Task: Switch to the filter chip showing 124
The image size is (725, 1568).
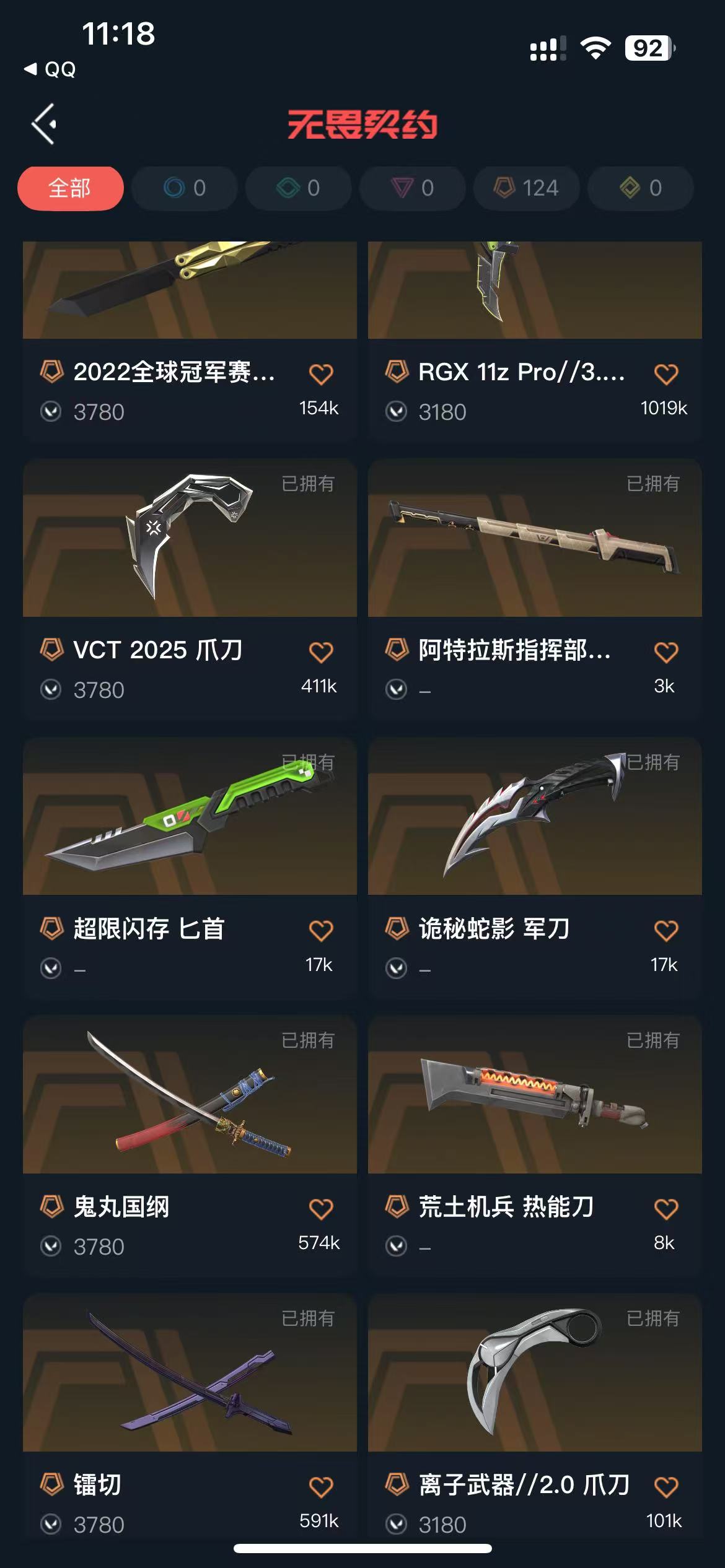Action: pyautogui.click(x=527, y=188)
